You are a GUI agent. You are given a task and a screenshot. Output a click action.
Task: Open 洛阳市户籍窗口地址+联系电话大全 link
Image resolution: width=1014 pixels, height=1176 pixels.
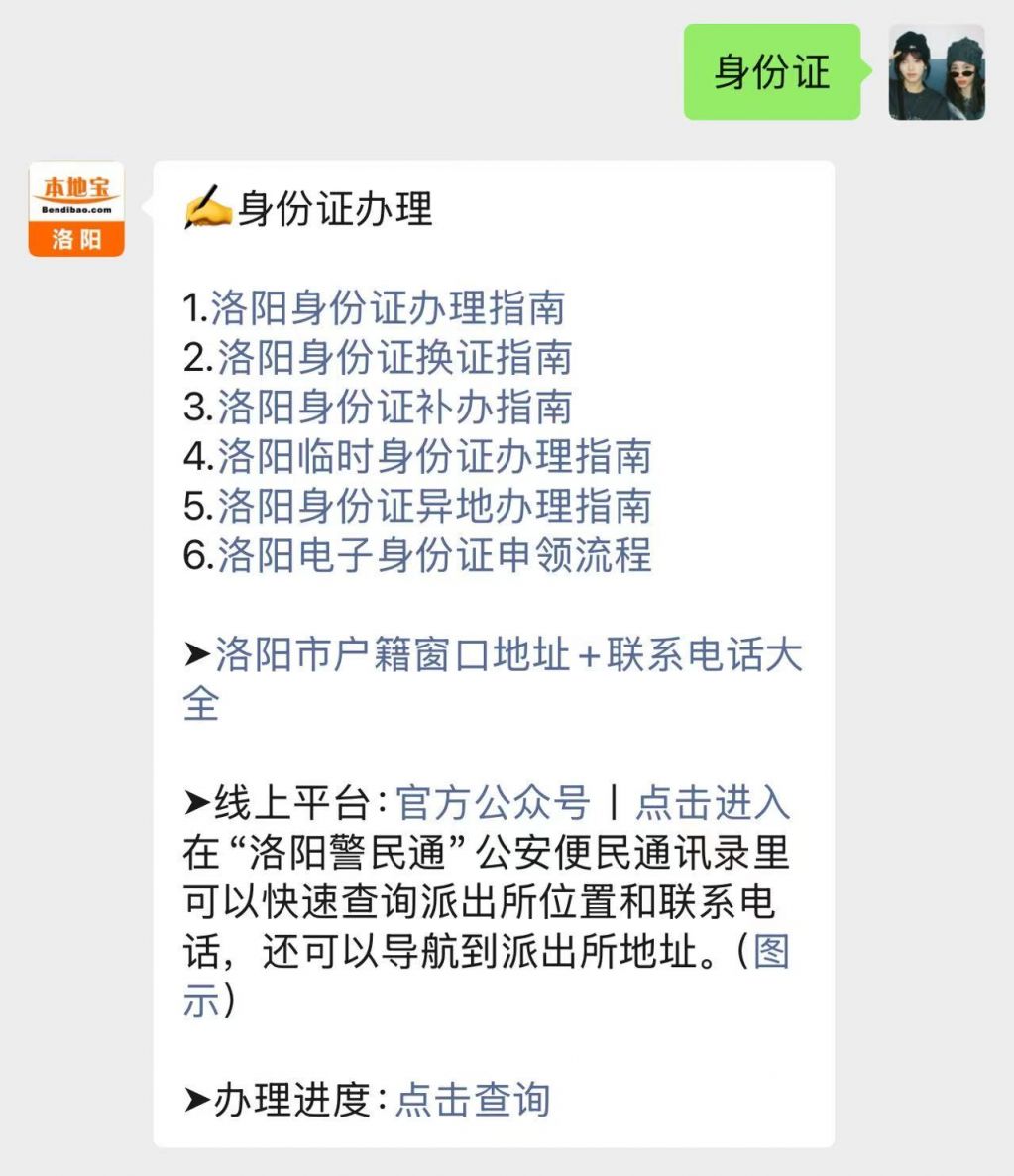tap(507, 655)
